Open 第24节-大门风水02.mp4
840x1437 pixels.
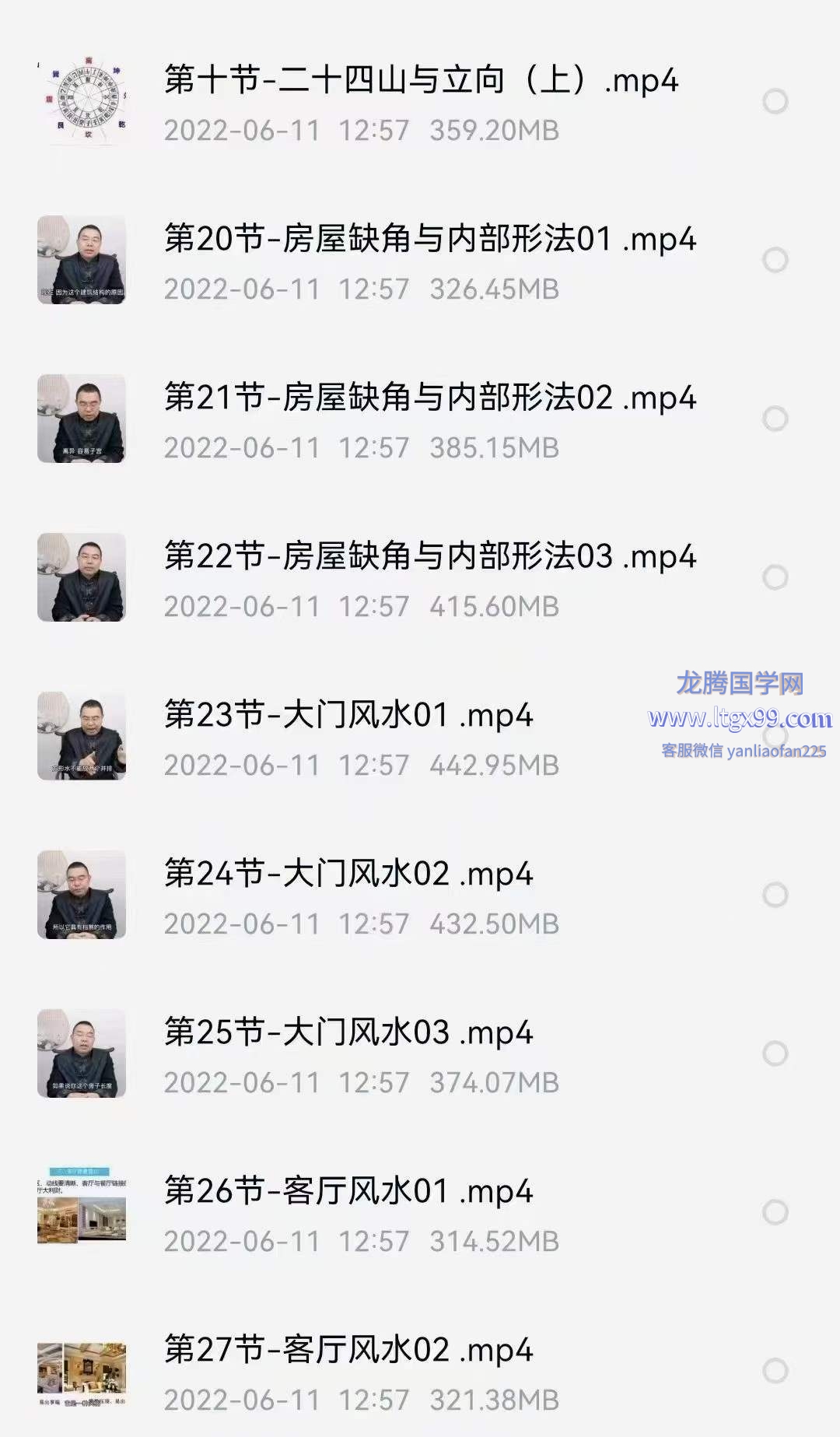coord(348,874)
